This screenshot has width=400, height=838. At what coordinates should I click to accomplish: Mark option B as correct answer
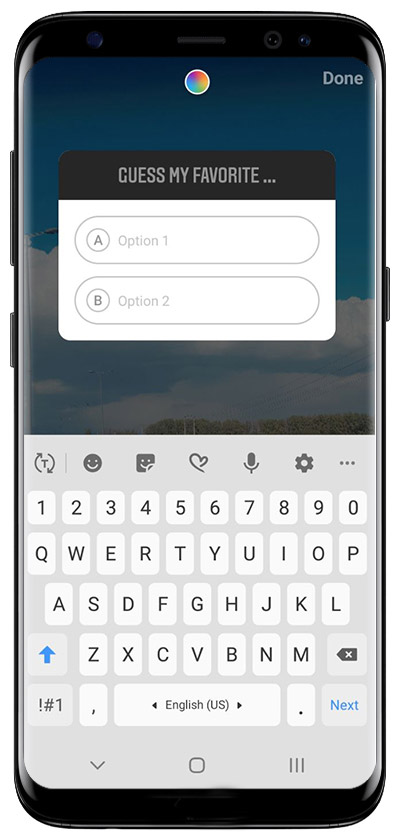coord(98,301)
